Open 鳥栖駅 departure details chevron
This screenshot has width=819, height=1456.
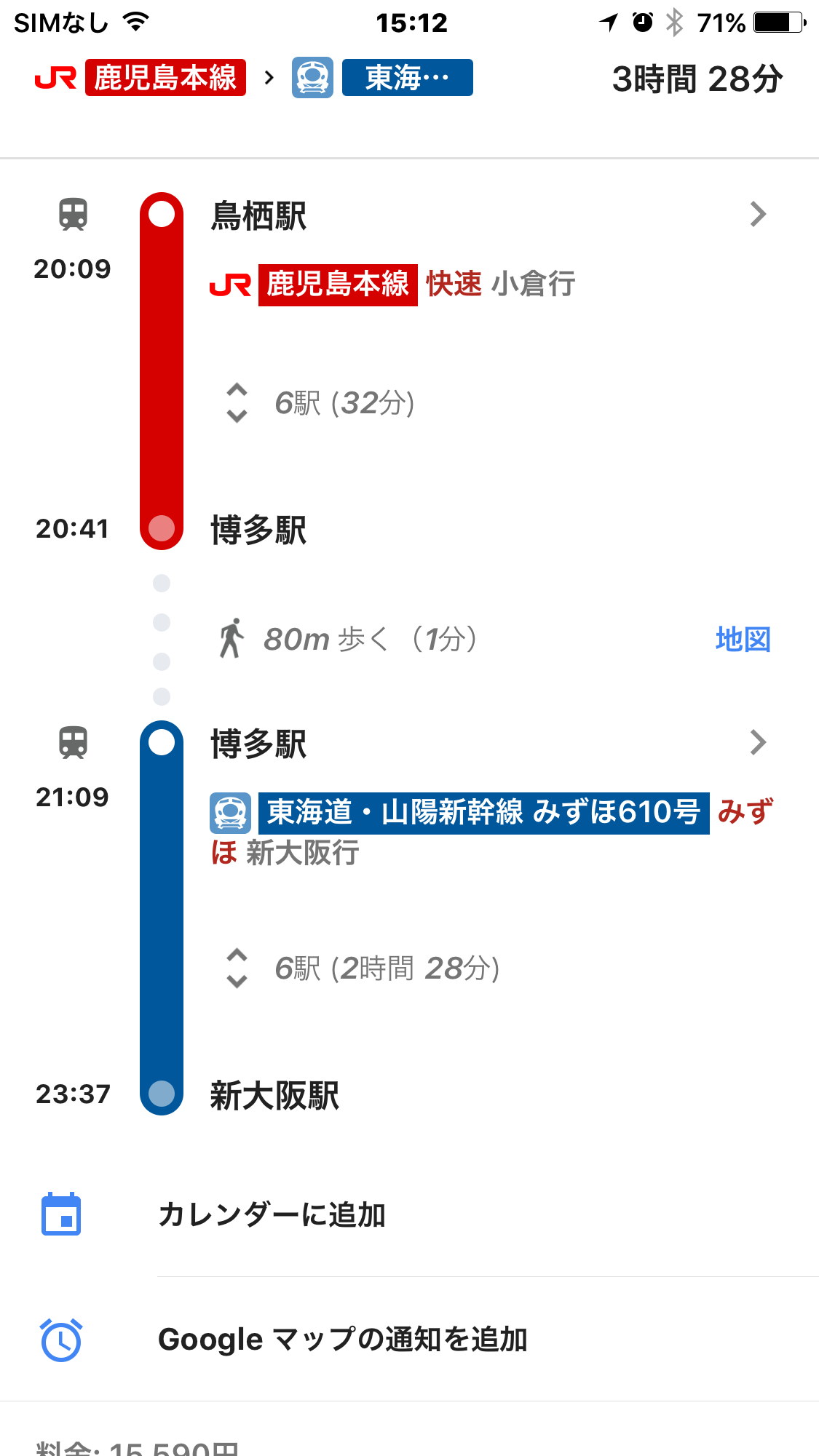pyautogui.click(x=758, y=215)
